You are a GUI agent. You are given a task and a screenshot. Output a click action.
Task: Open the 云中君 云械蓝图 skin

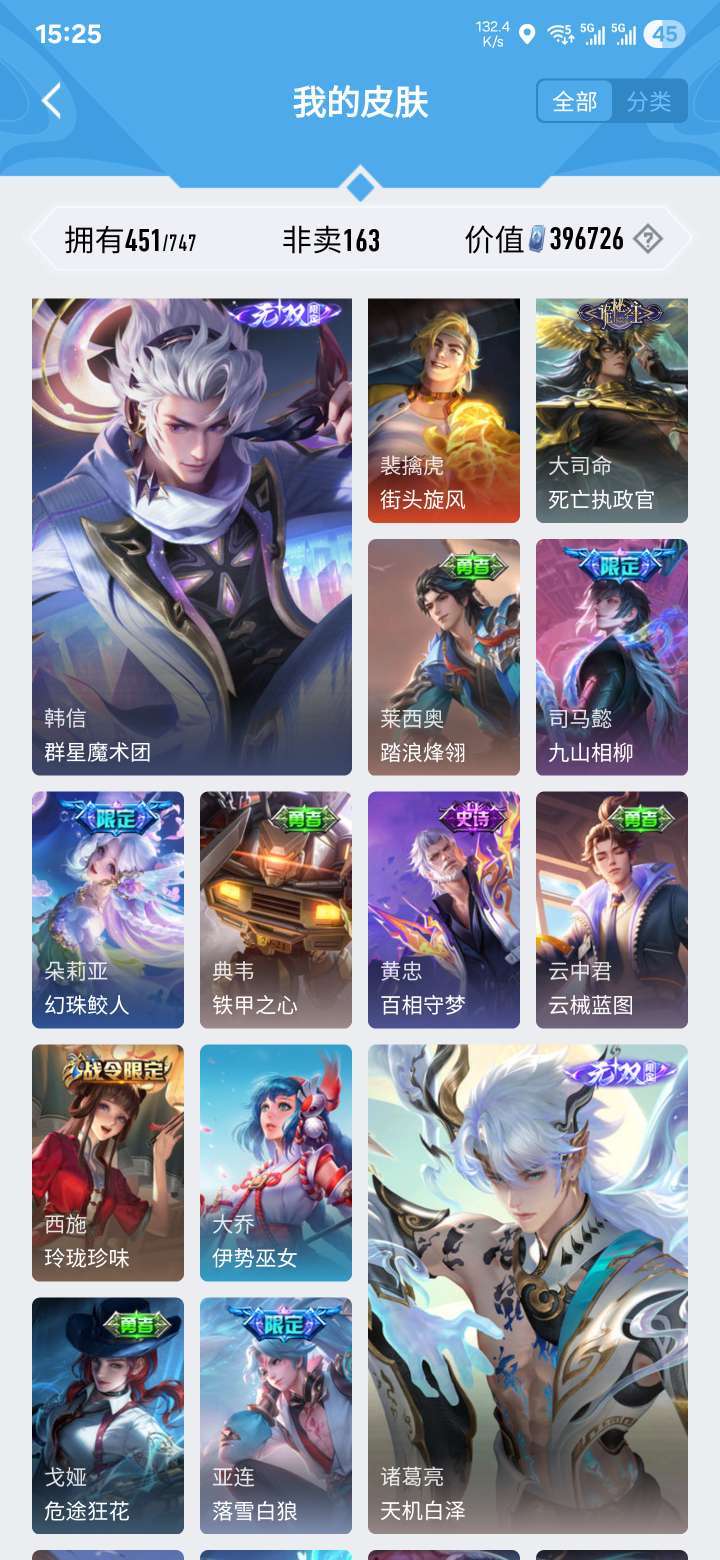point(611,907)
